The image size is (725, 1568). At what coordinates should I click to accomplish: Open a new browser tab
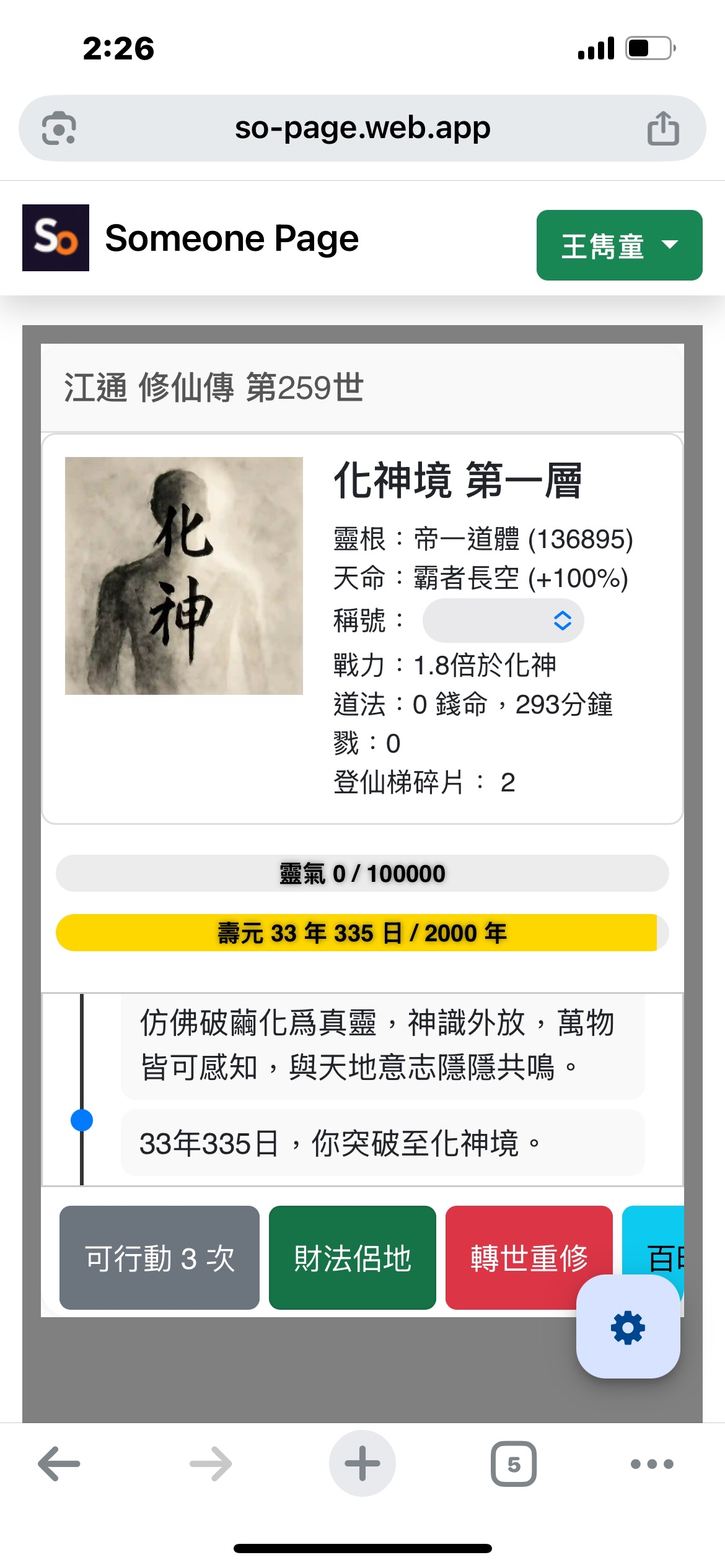point(362,1464)
